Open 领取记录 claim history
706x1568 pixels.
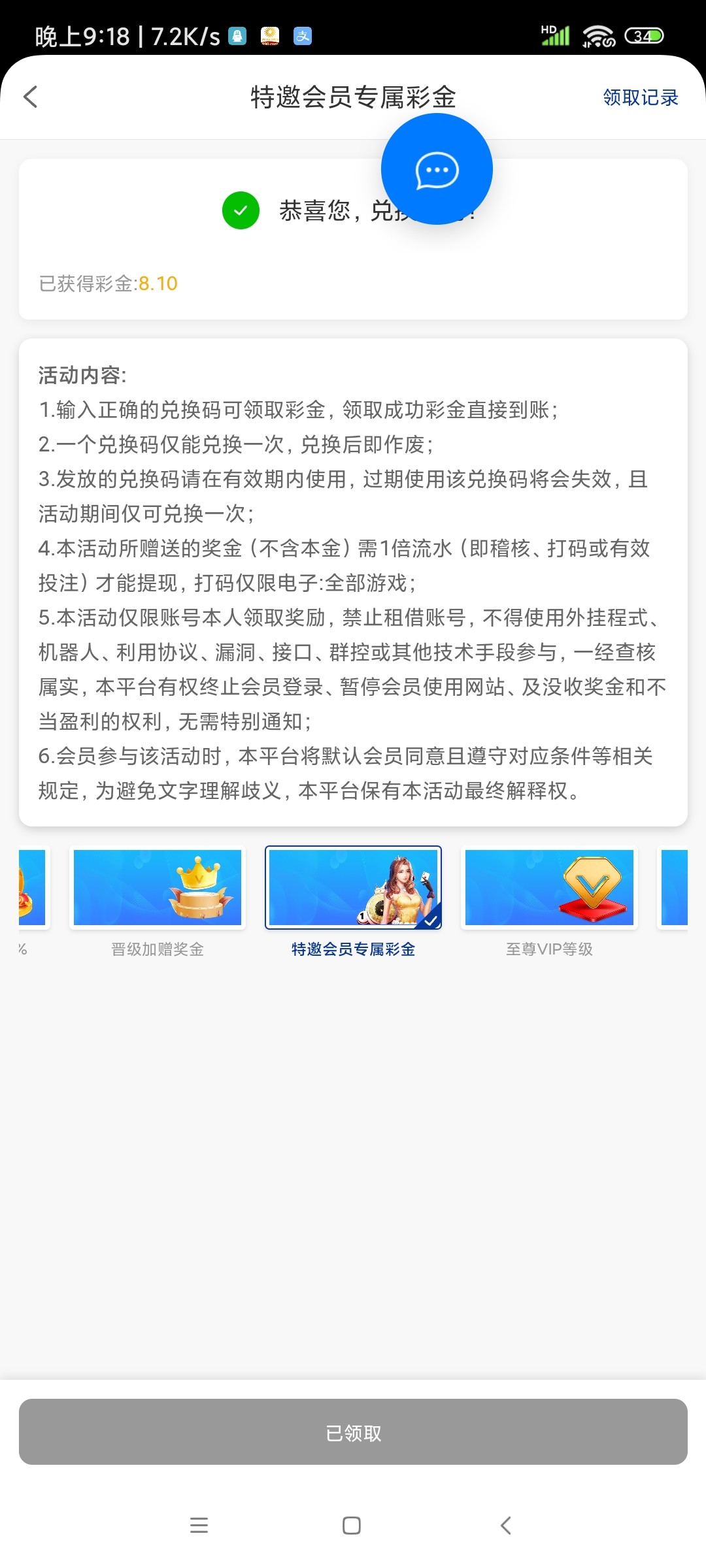pyautogui.click(x=640, y=97)
